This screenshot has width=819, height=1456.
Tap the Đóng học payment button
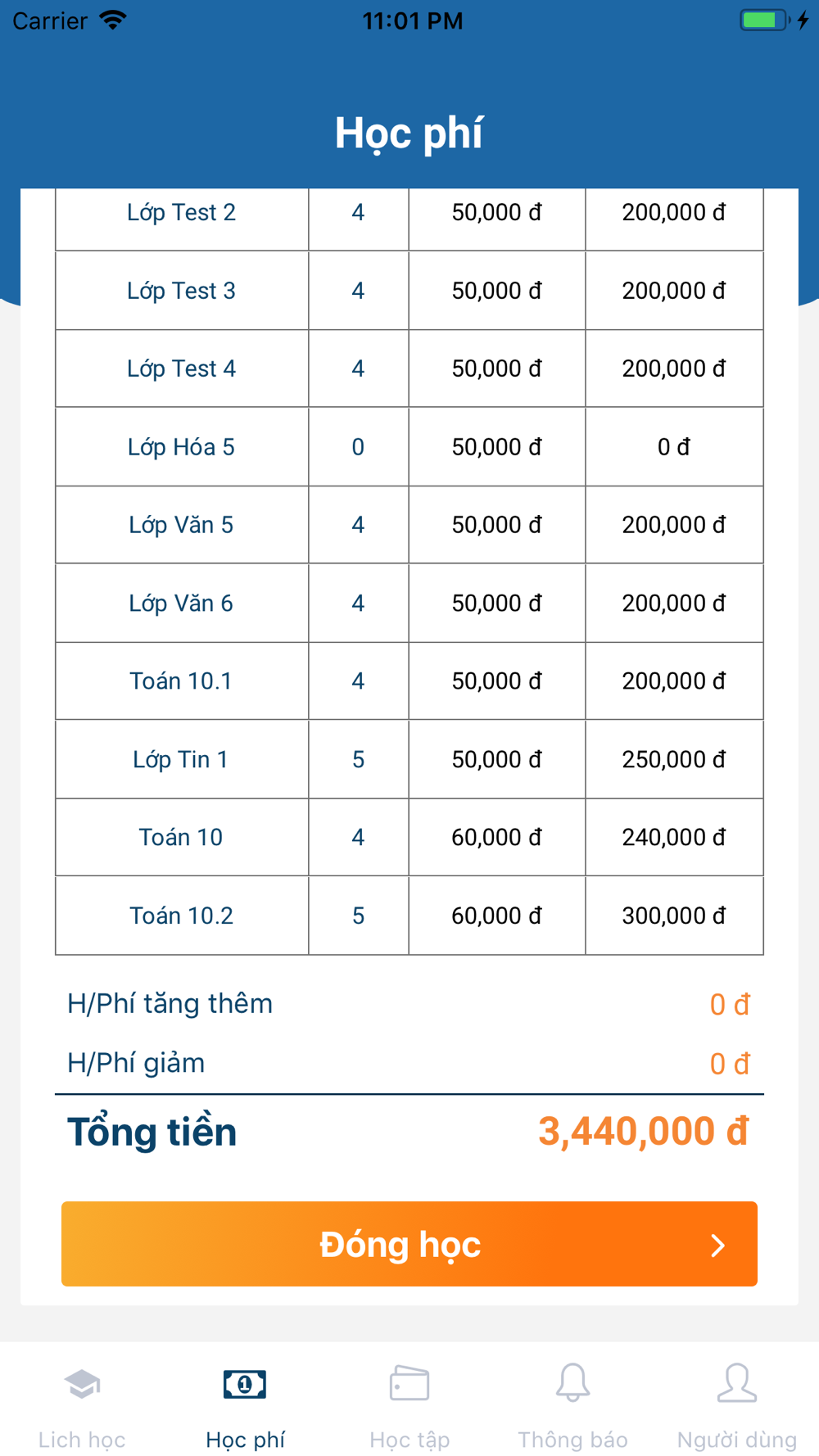coord(409,1243)
